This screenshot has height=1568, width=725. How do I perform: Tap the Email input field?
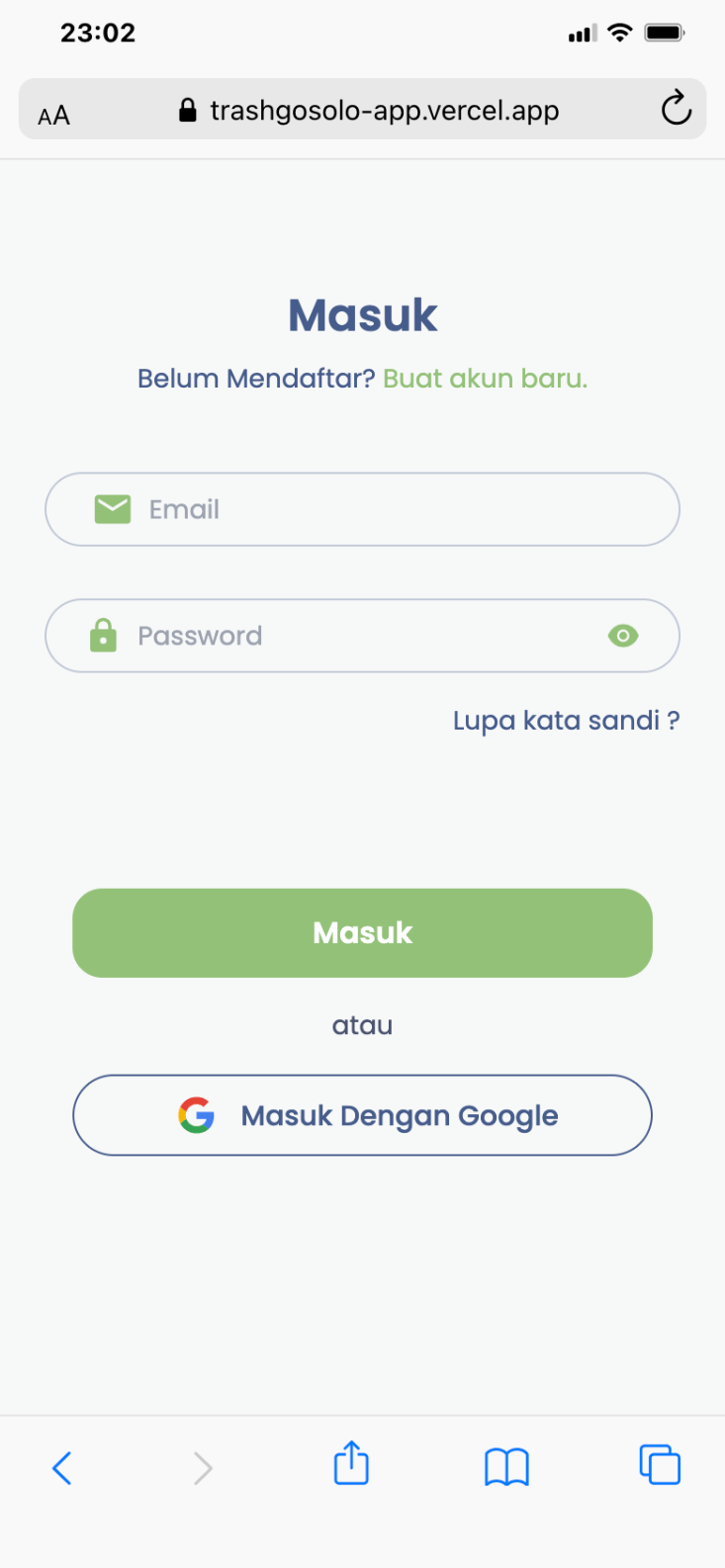[396, 509]
